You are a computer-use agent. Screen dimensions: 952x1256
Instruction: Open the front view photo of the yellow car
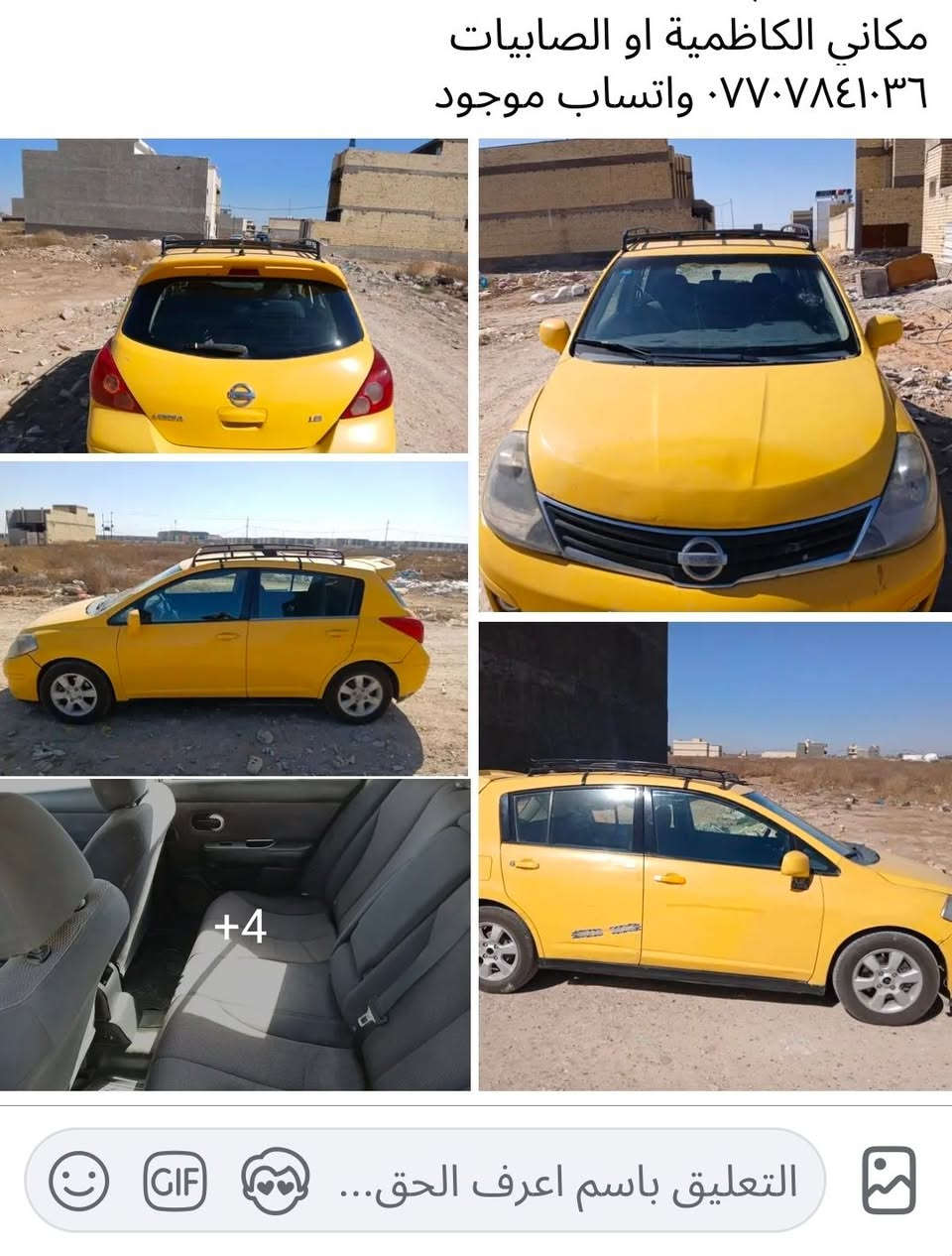pyautogui.click(x=714, y=375)
